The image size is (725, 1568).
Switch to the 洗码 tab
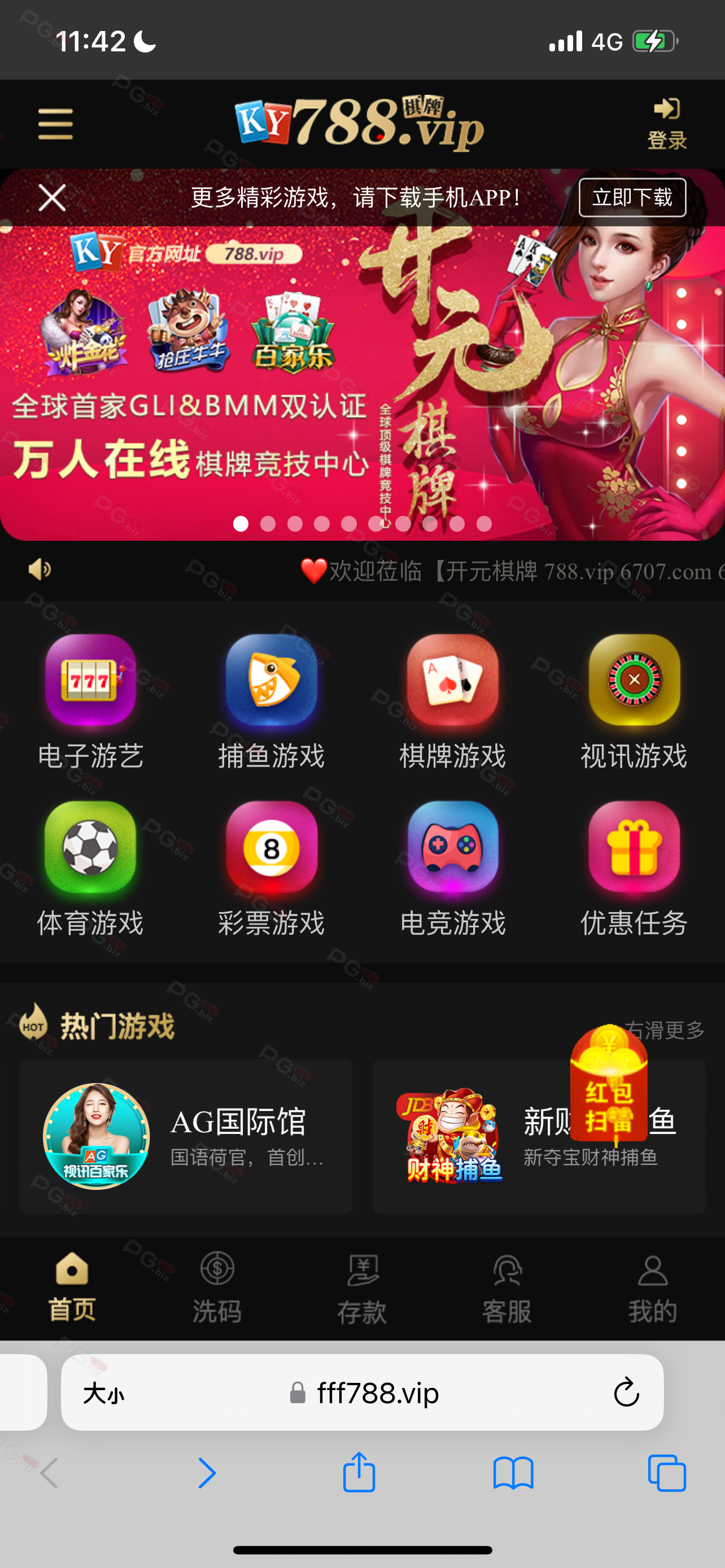click(217, 1287)
